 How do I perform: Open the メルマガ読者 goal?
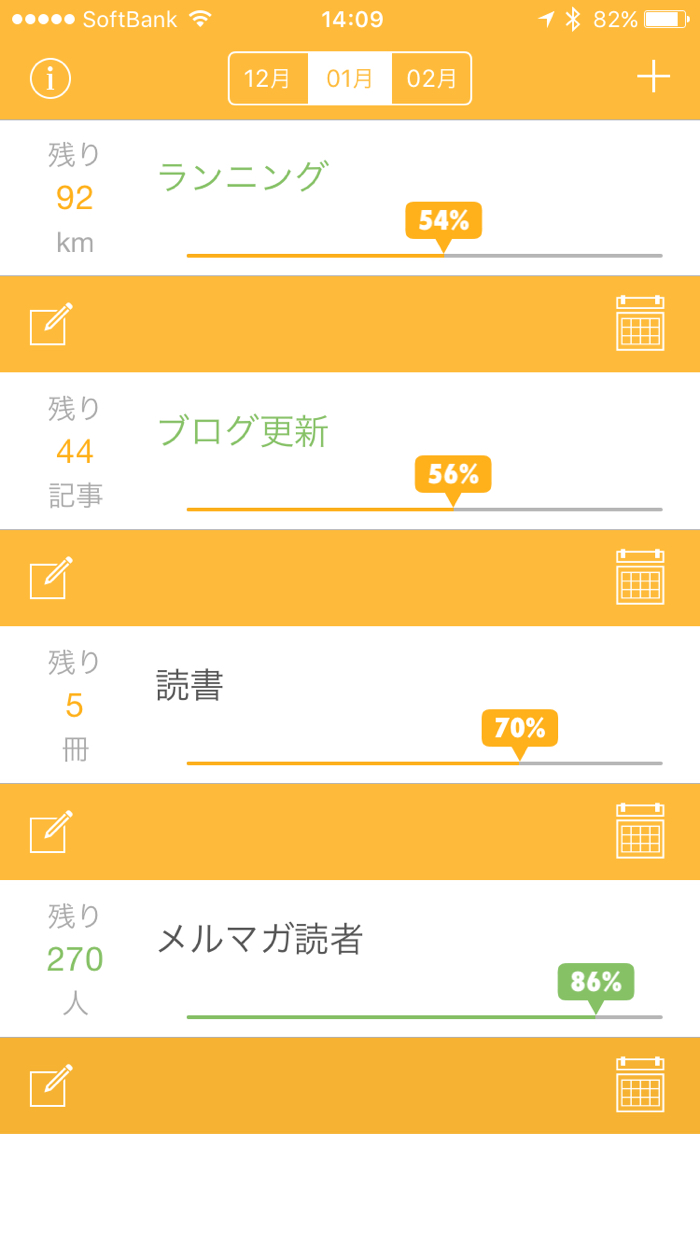259,939
